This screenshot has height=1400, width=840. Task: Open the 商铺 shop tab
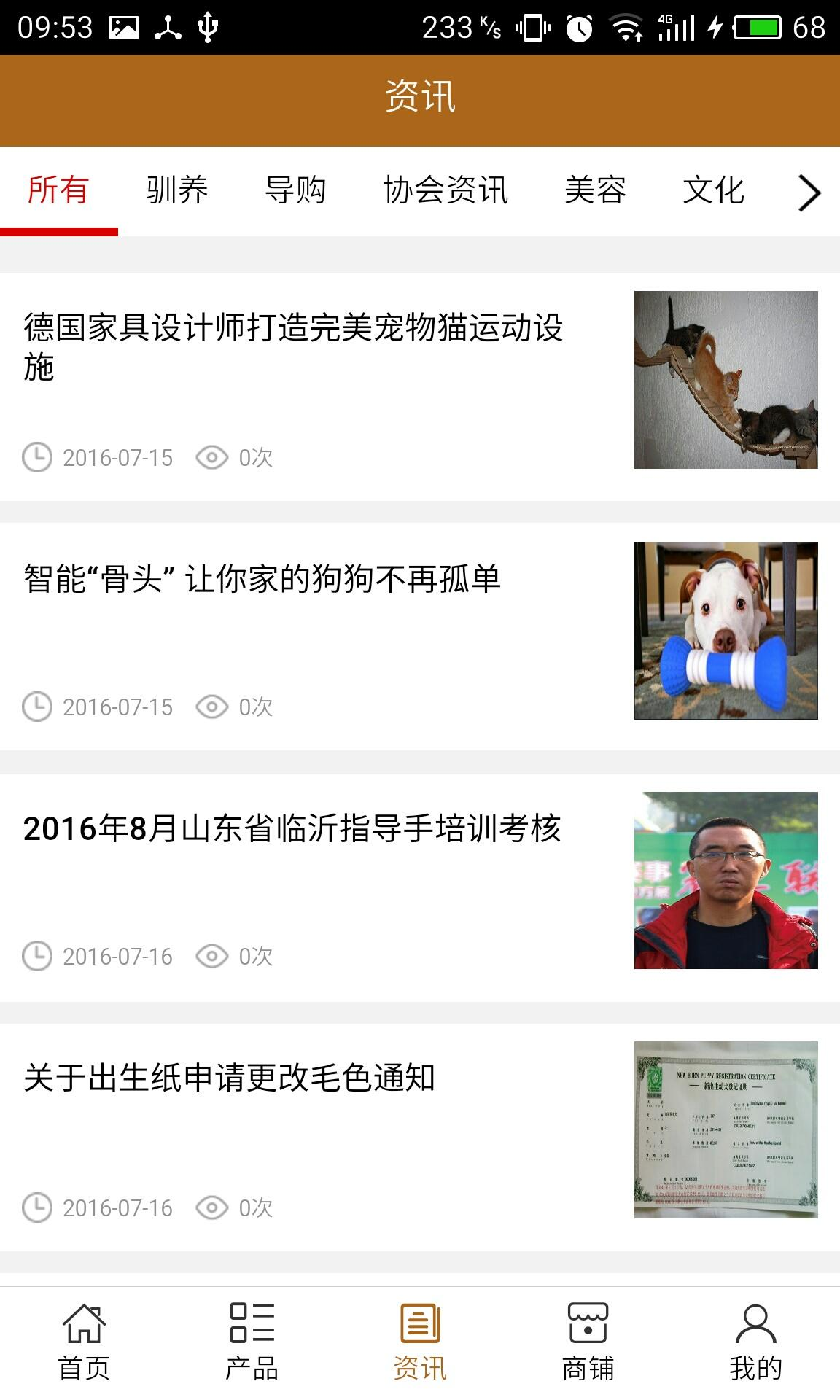[x=588, y=1342]
